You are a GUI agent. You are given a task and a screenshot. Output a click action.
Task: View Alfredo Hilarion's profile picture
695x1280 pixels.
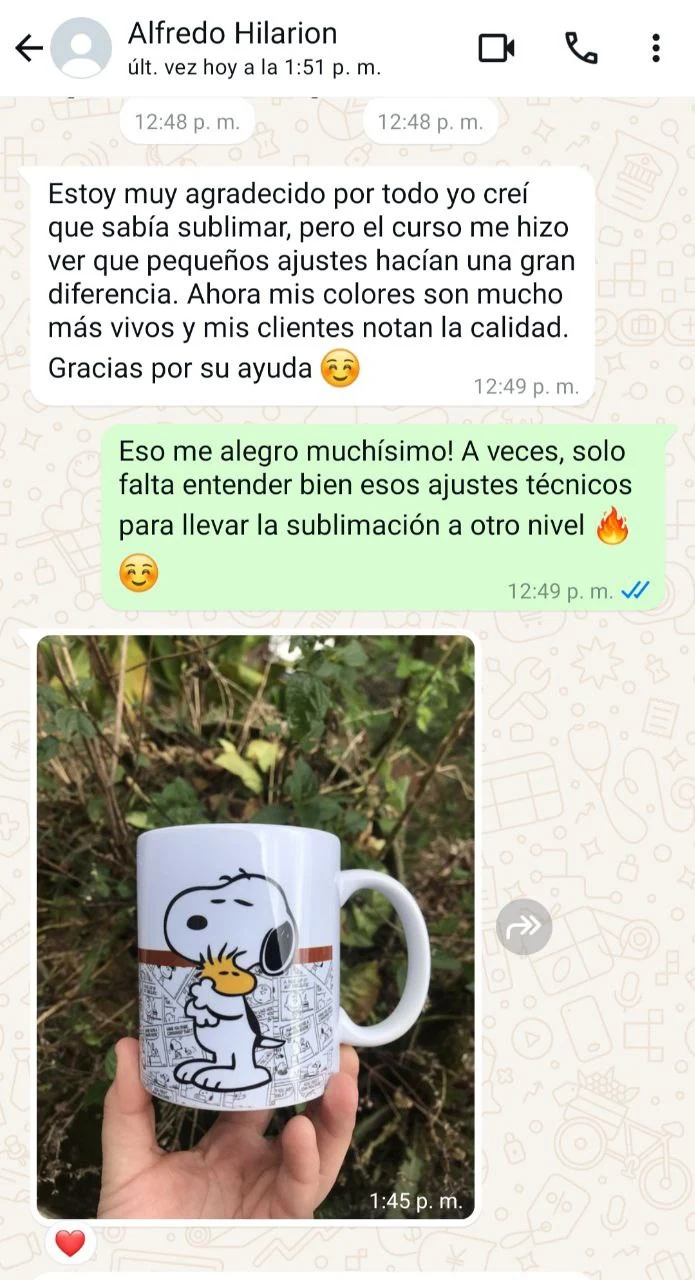point(81,48)
